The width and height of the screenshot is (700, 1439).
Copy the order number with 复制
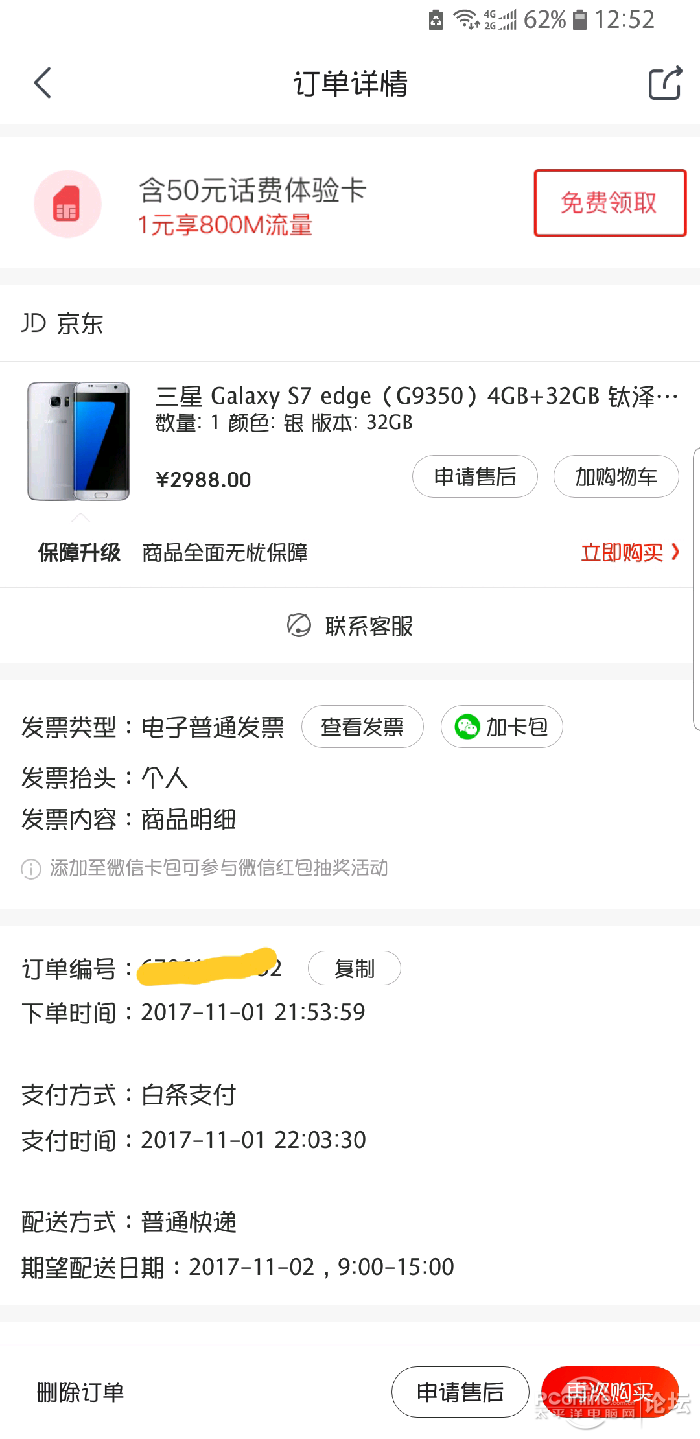354,968
